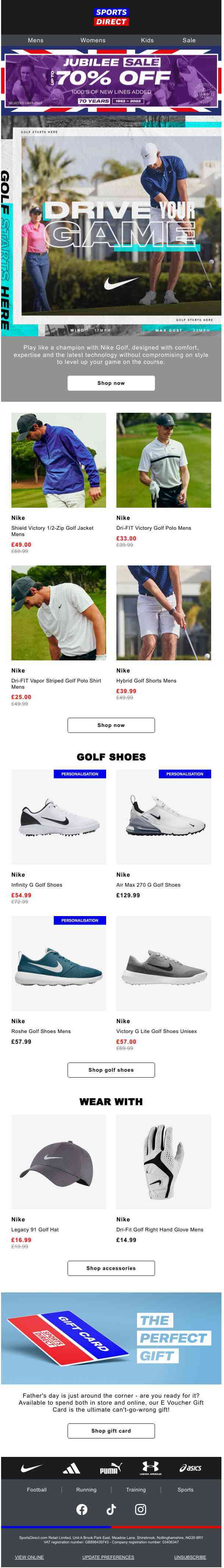Tap Shop now under Nike Golf intro
The height and width of the screenshot is (1568, 224).
coord(111,383)
